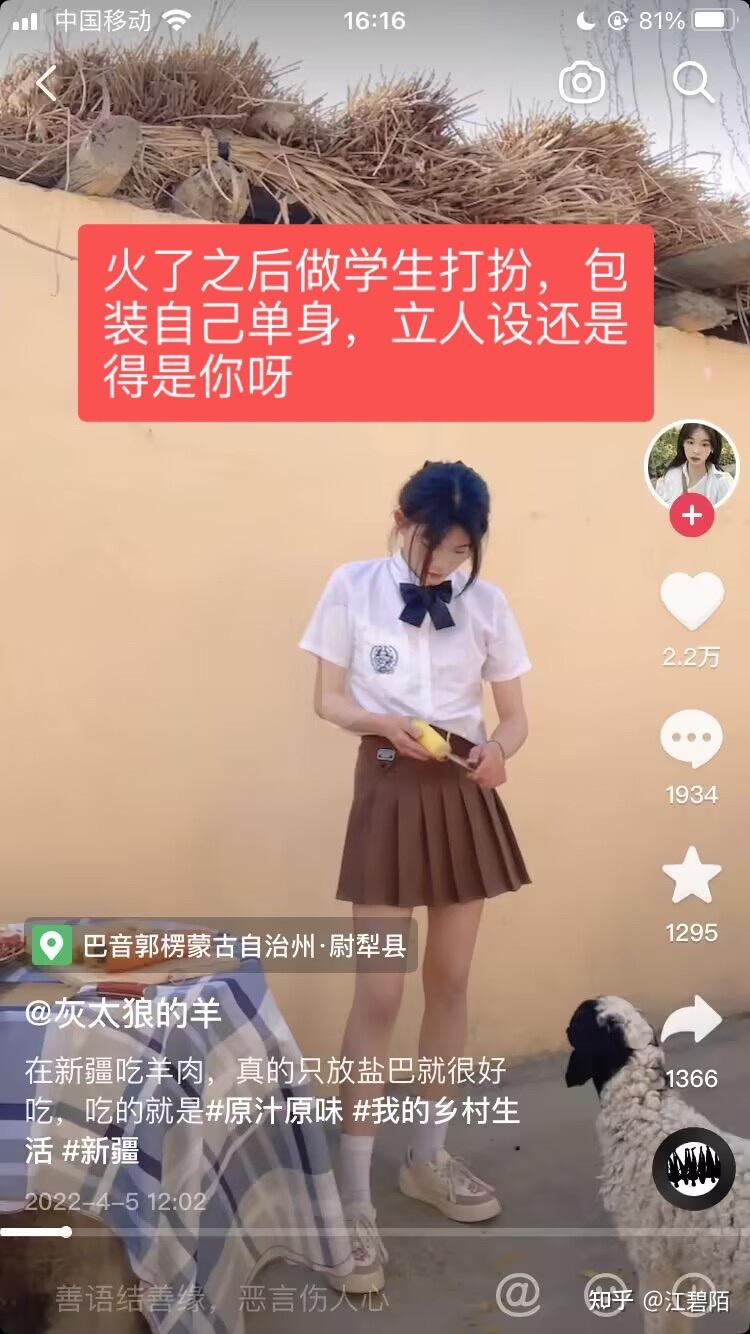Viewport: 750px width, 1334px height.
Task: Share the video via the arrow icon
Action: (691, 1022)
